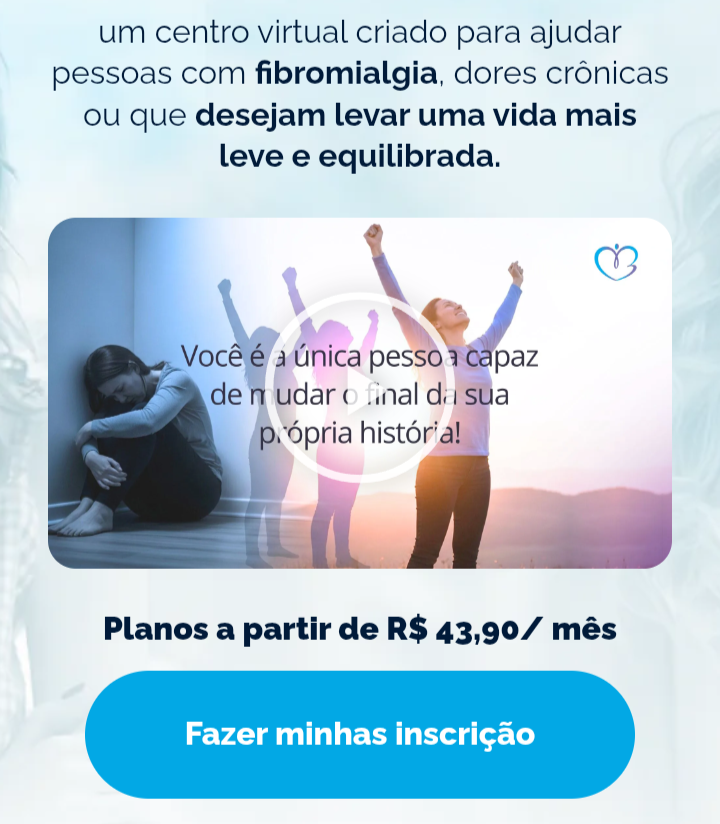
Task: Tap the Fazer minhas inscrição button
Action: point(360,734)
